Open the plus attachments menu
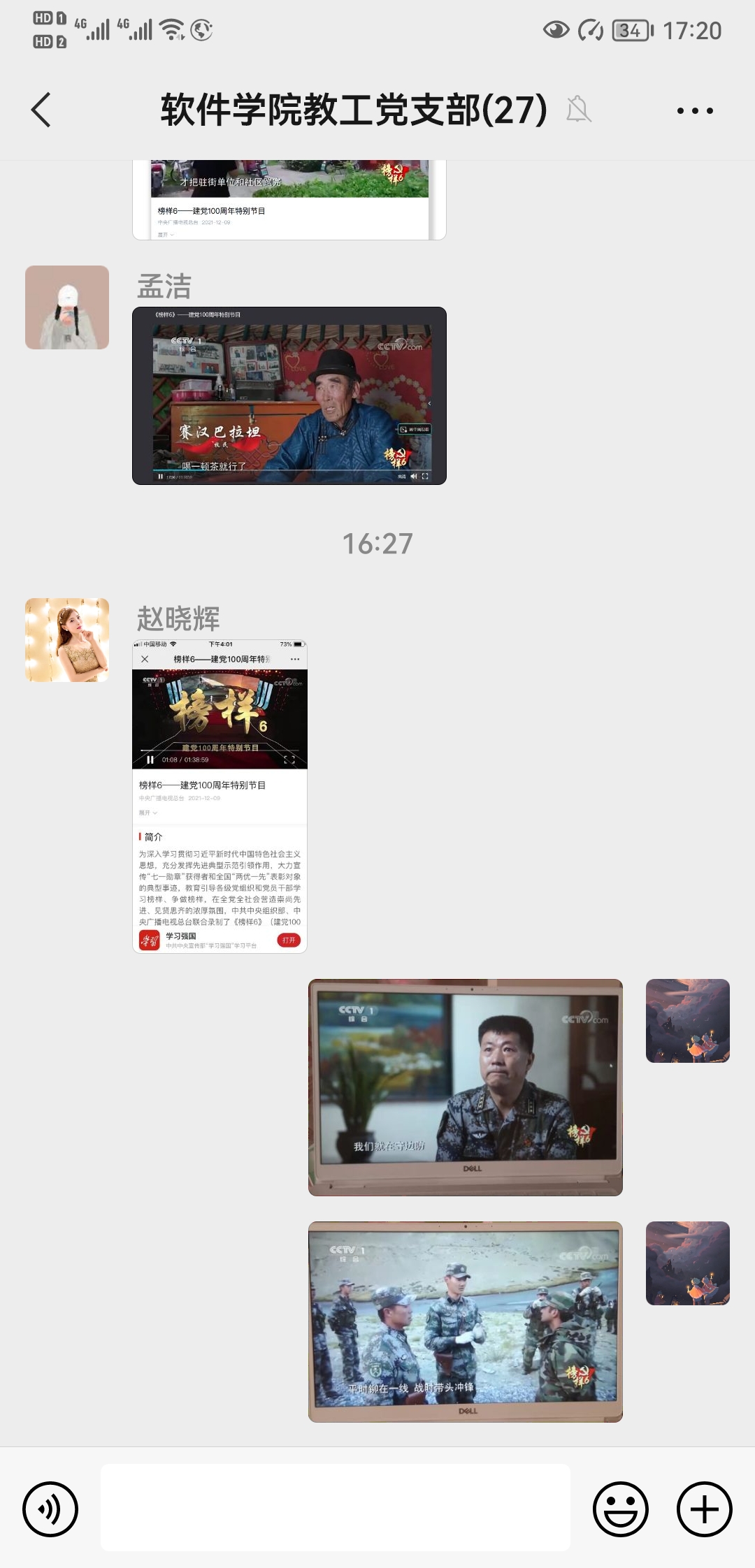Screen dimensions: 755x1568 point(704,1509)
